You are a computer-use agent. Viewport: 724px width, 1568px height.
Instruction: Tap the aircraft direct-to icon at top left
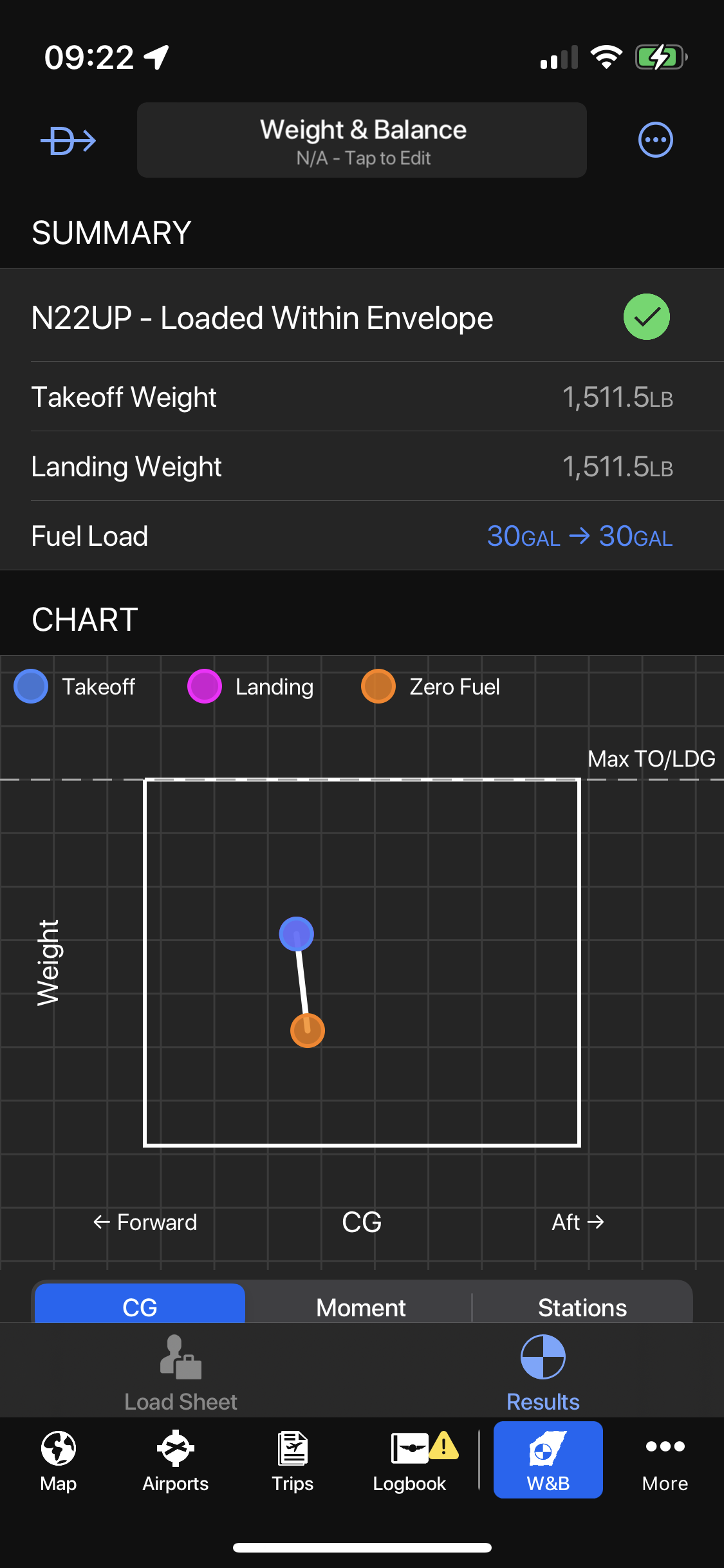click(x=68, y=140)
